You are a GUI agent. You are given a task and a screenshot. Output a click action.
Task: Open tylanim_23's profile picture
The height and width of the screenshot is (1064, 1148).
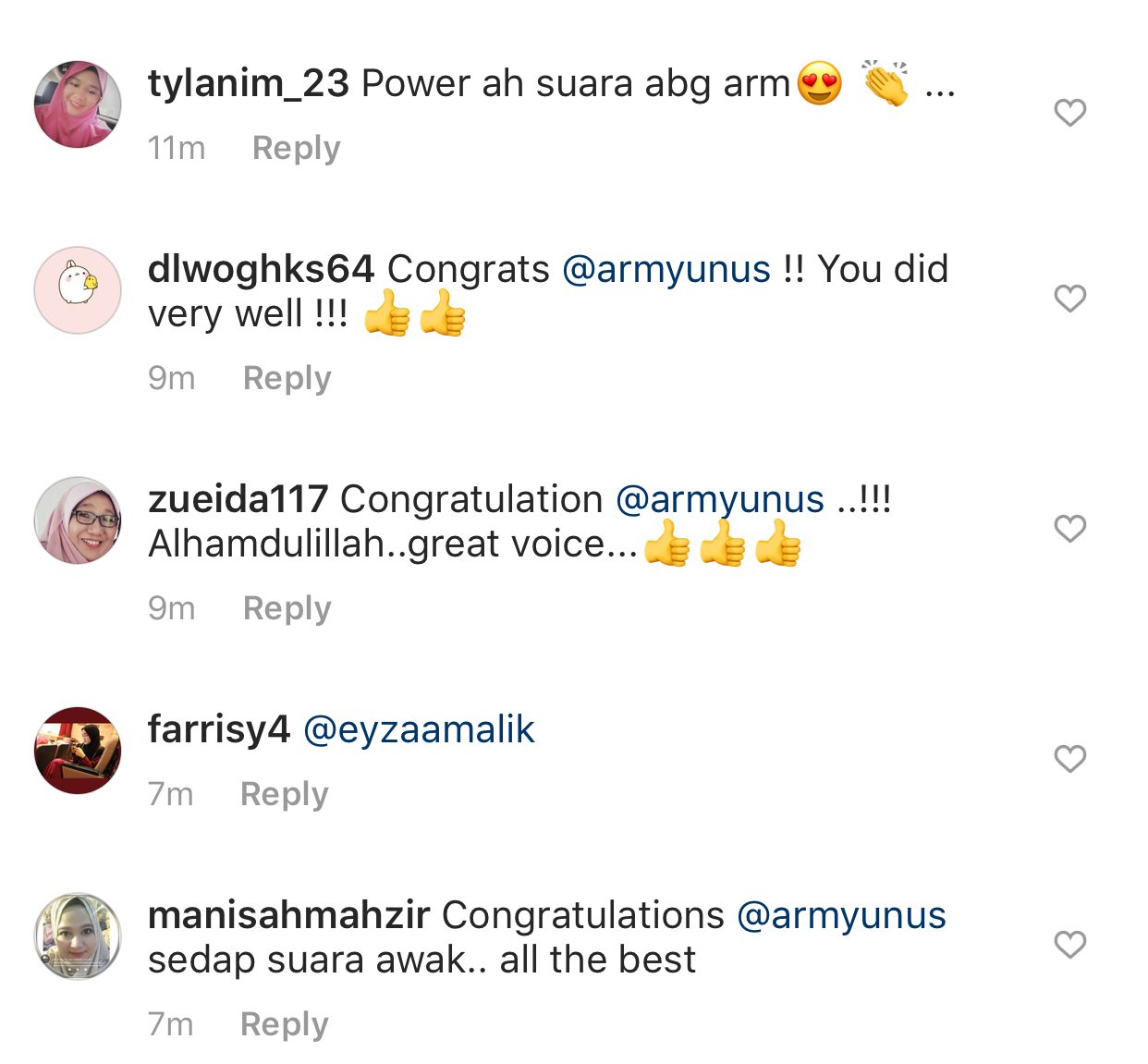coord(78,104)
